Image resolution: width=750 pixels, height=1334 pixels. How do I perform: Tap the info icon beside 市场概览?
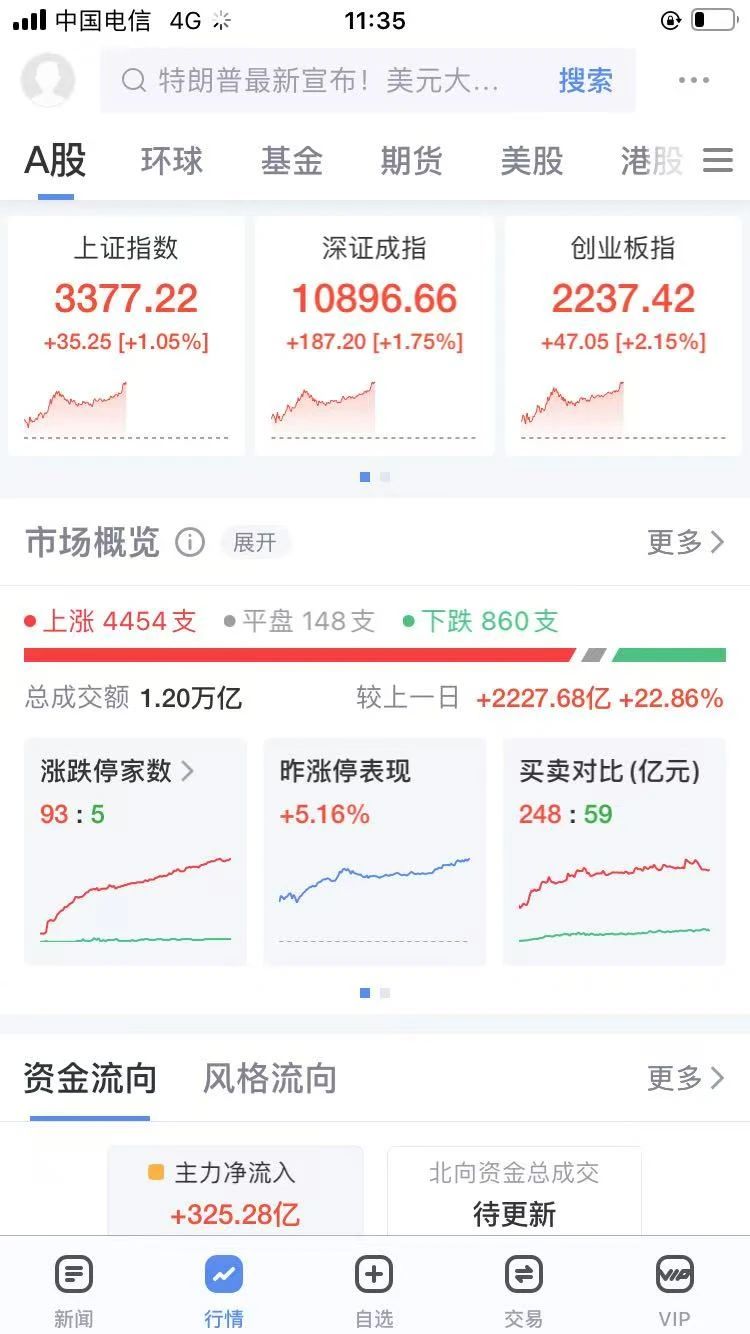tap(189, 542)
